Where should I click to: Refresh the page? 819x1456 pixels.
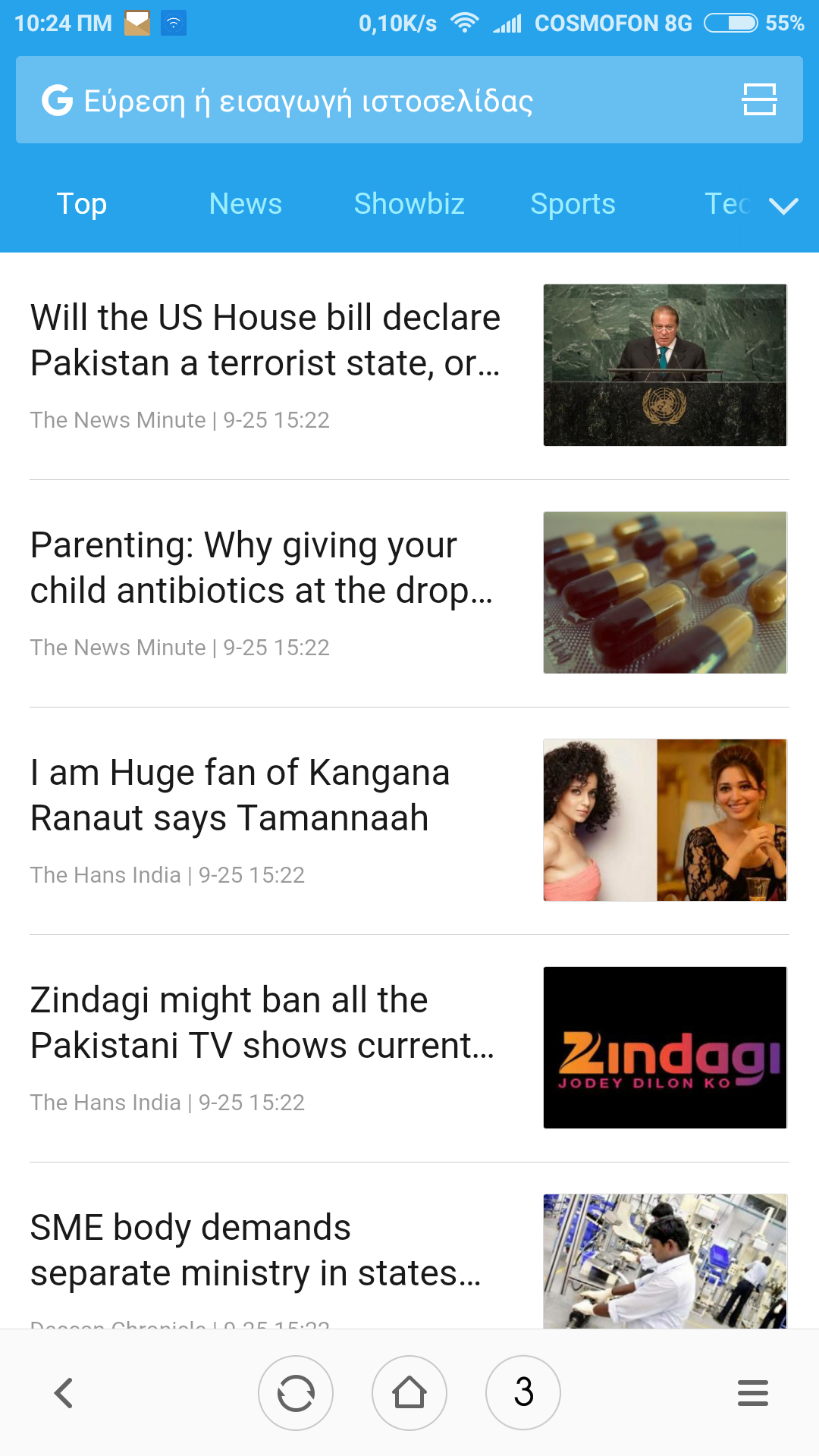click(296, 1393)
